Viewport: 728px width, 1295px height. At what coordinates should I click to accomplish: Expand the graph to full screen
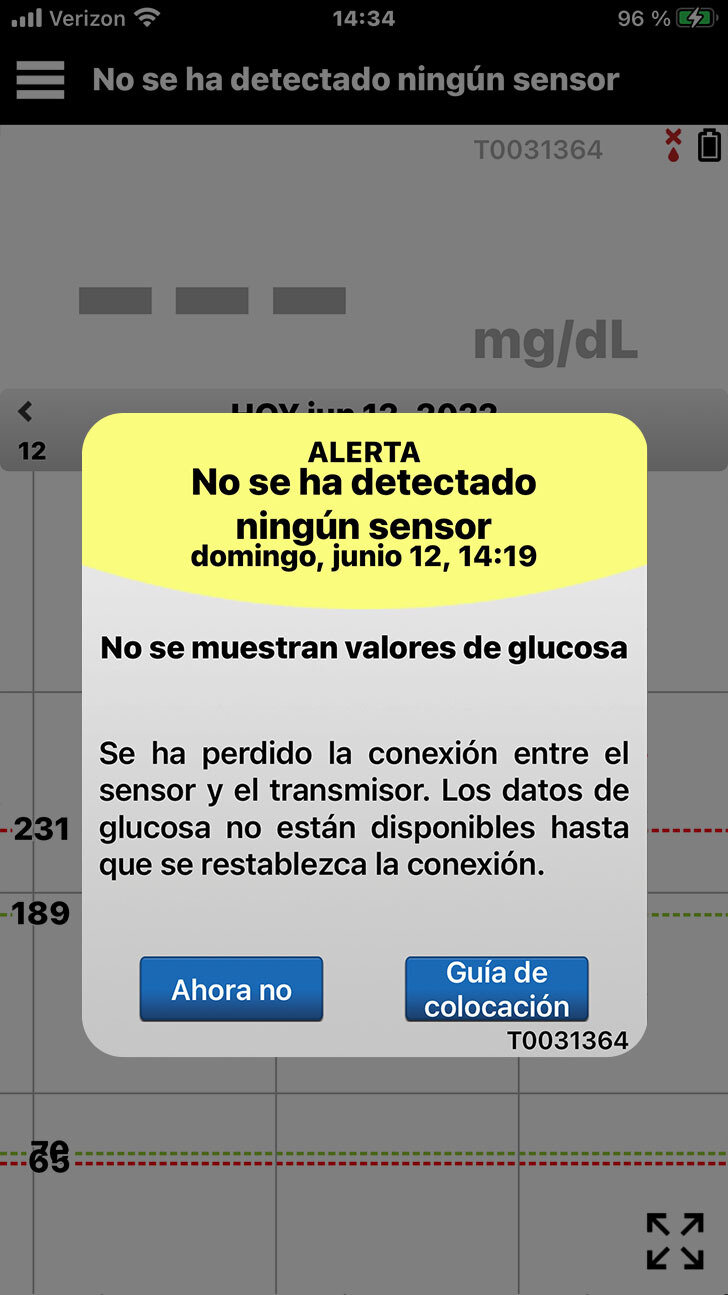point(674,1241)
